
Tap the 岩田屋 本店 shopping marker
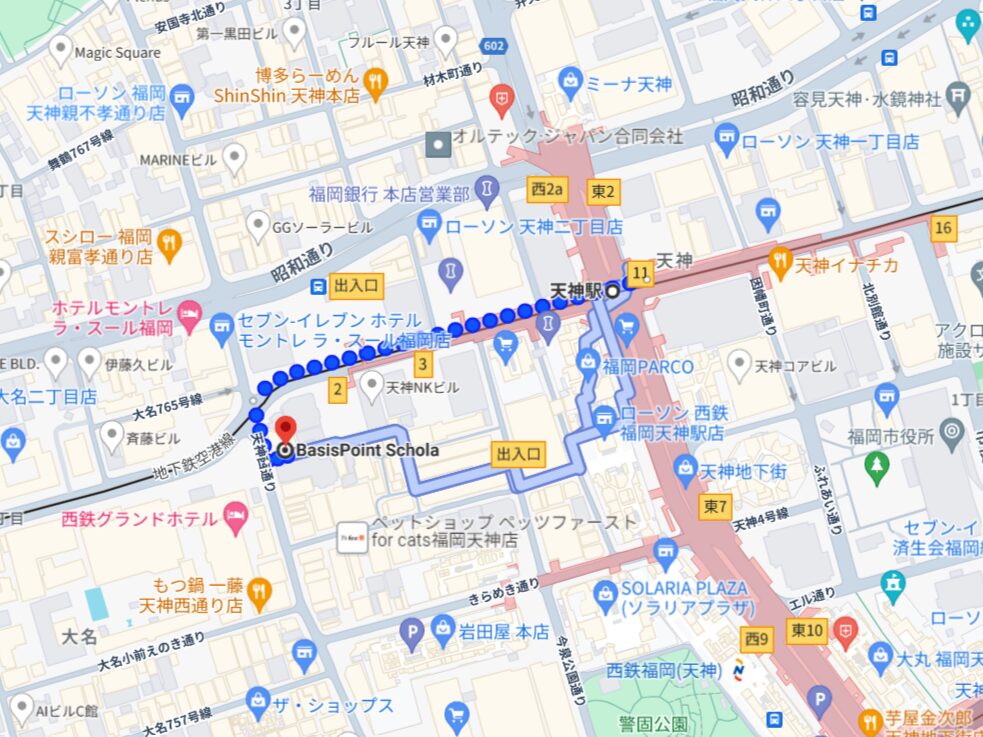pos(444,630)
